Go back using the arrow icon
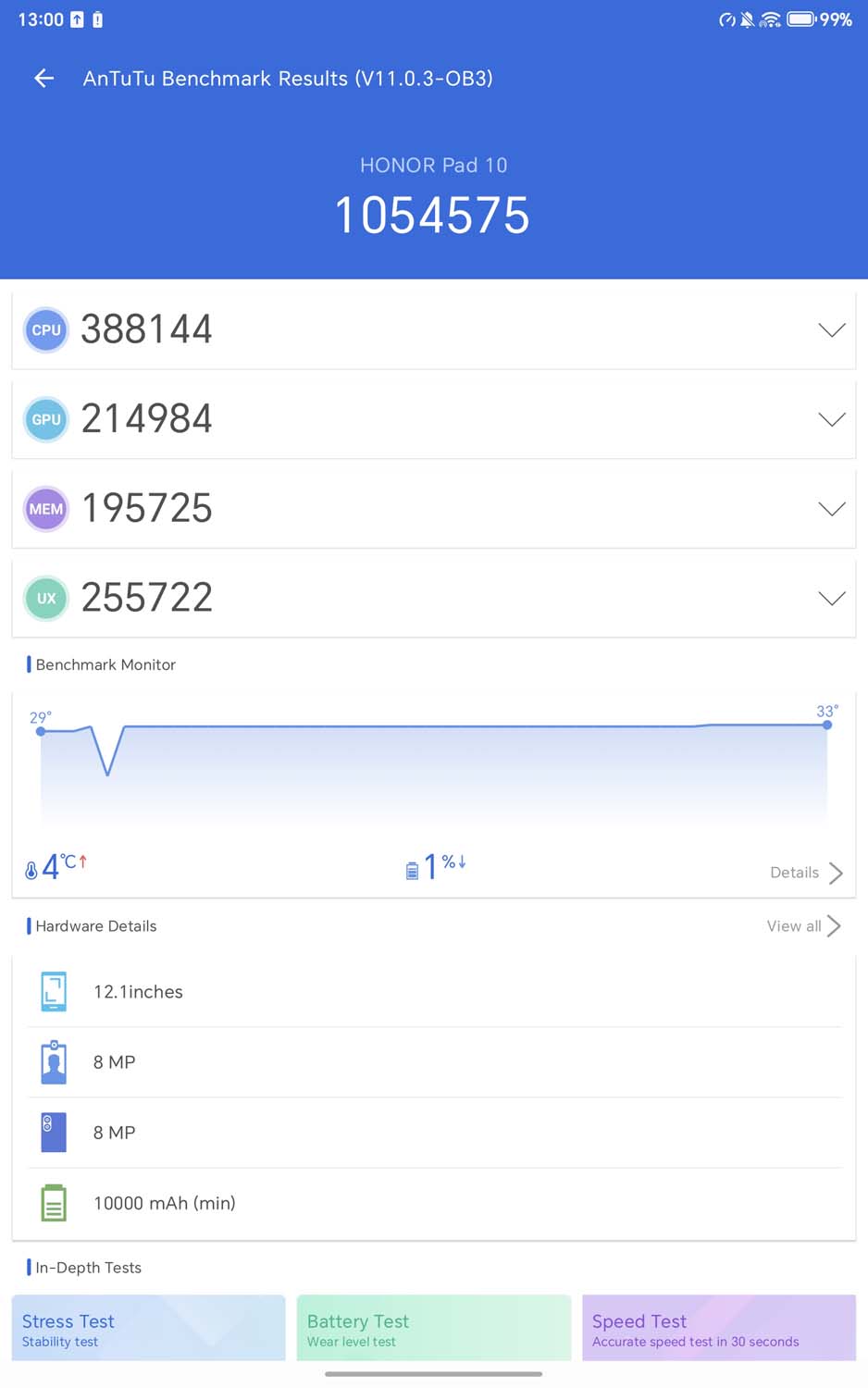Image resolution: width=868 pixels, height=1388 pixels. coord(43,79)
